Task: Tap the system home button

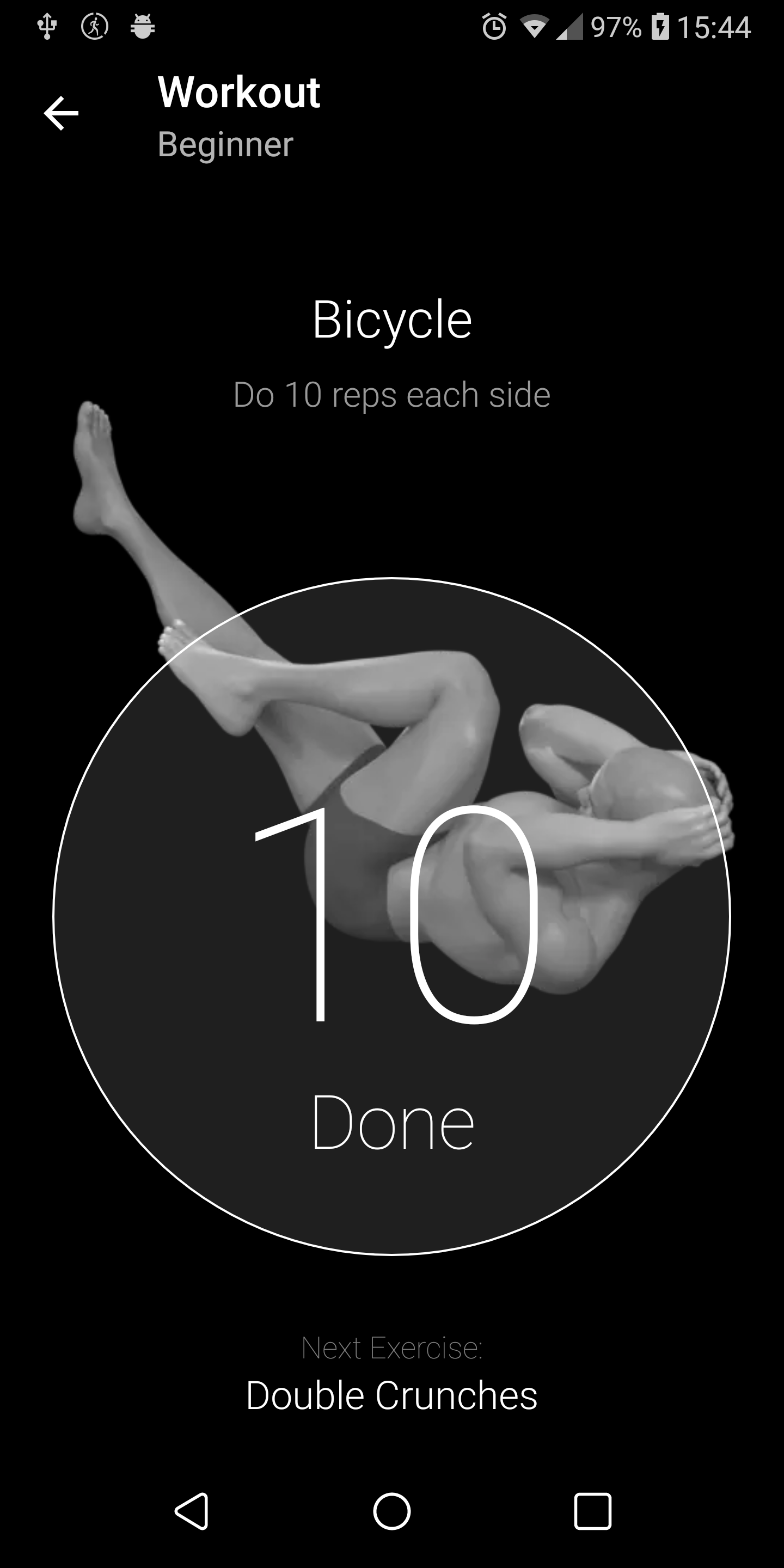Action: coord(391,1511)
